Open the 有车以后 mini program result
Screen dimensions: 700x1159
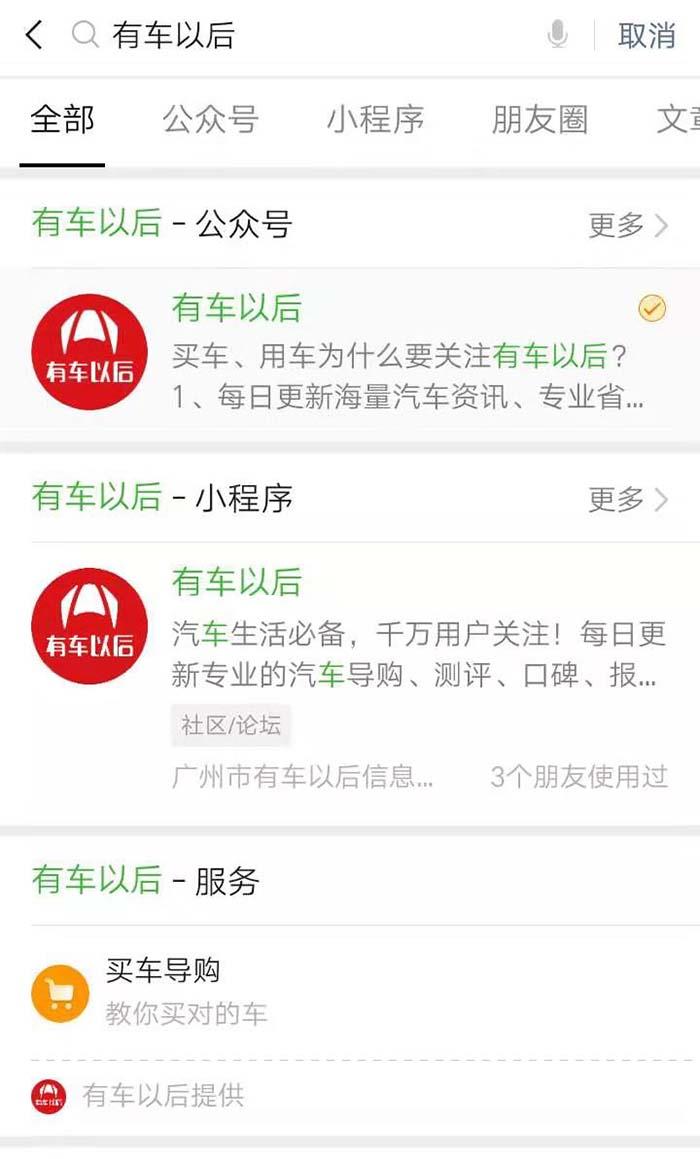350,680
